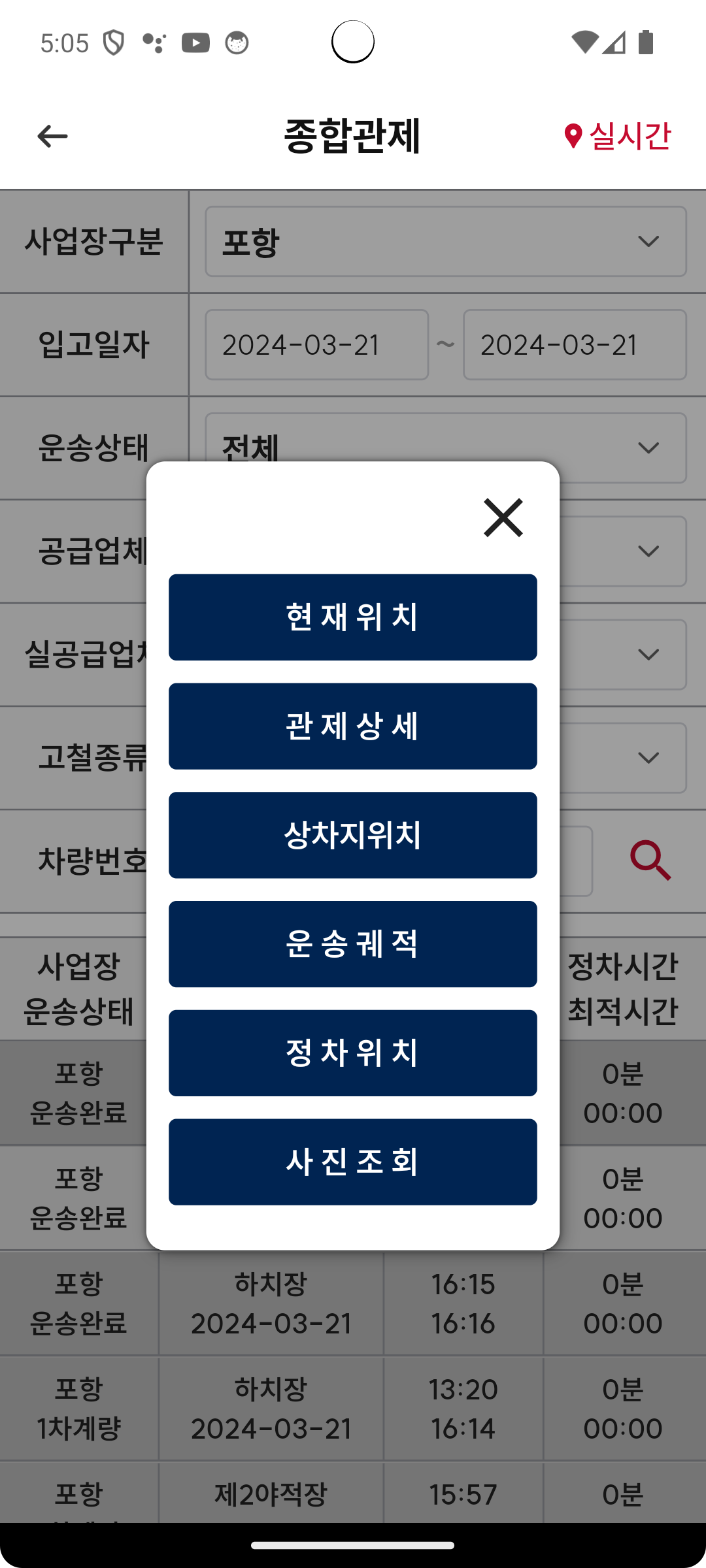706x1568 pixels.
Task: Open 실시간 view from the top bar
Action: 618,135
